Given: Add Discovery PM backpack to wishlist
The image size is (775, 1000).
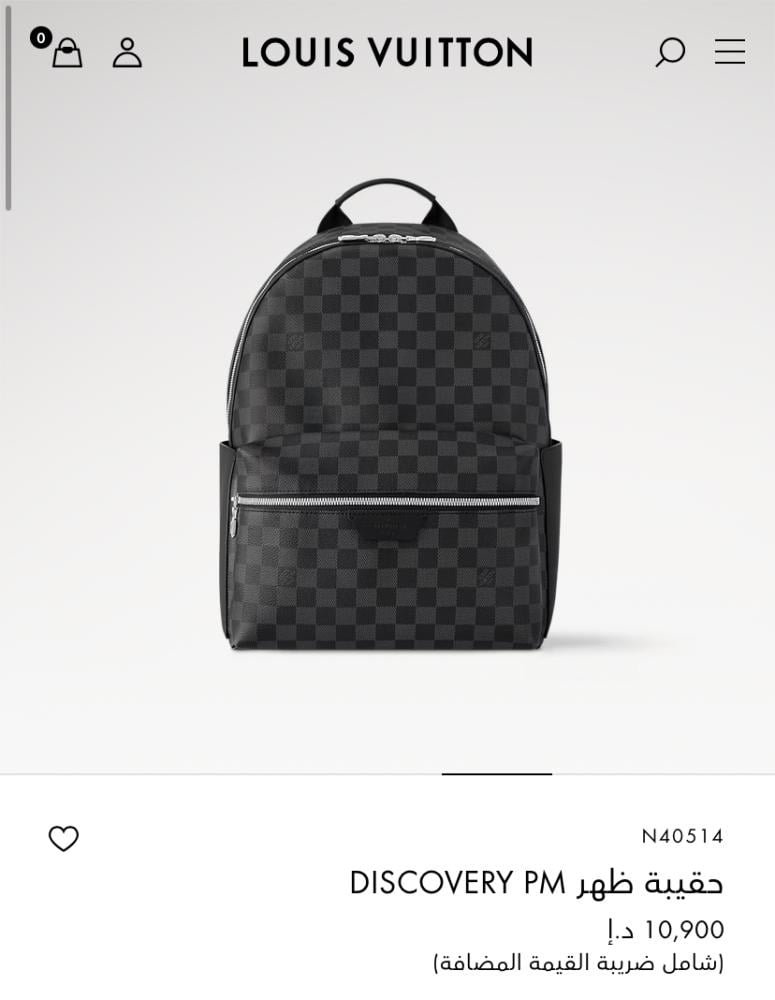Looking at the screenshot, I should 64,838.
